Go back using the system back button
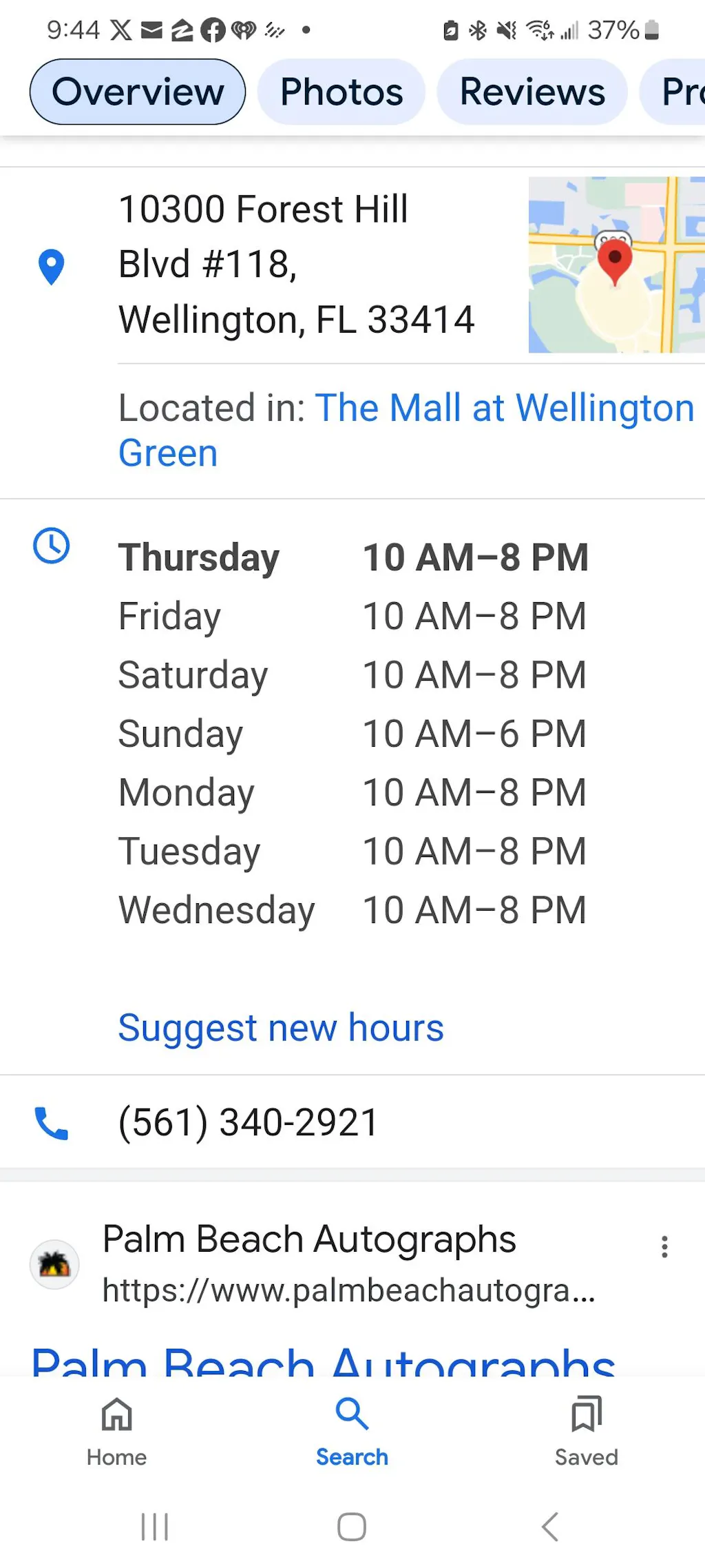The image size is (705, 1568). [549, 1527]
